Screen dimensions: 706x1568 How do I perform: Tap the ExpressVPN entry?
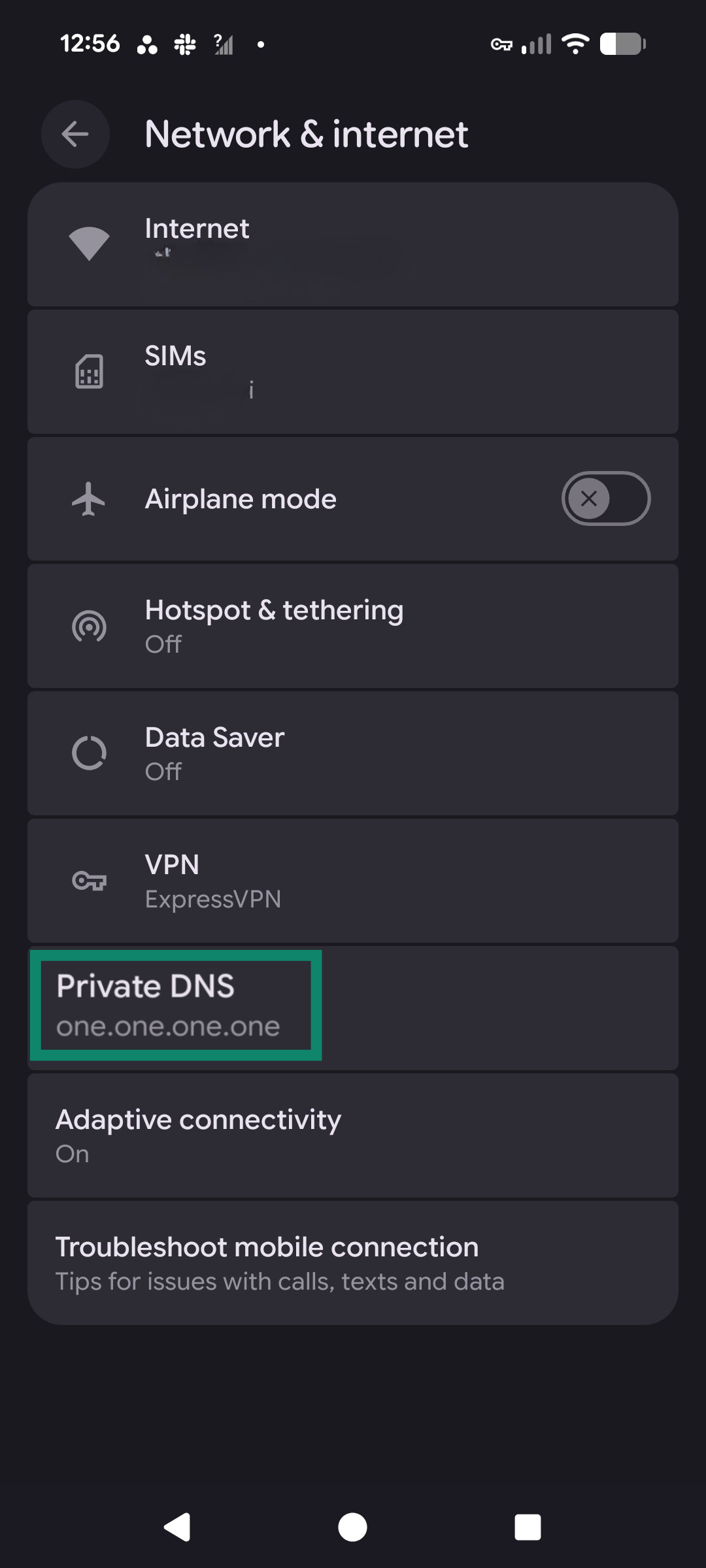[x=353, y=881]
